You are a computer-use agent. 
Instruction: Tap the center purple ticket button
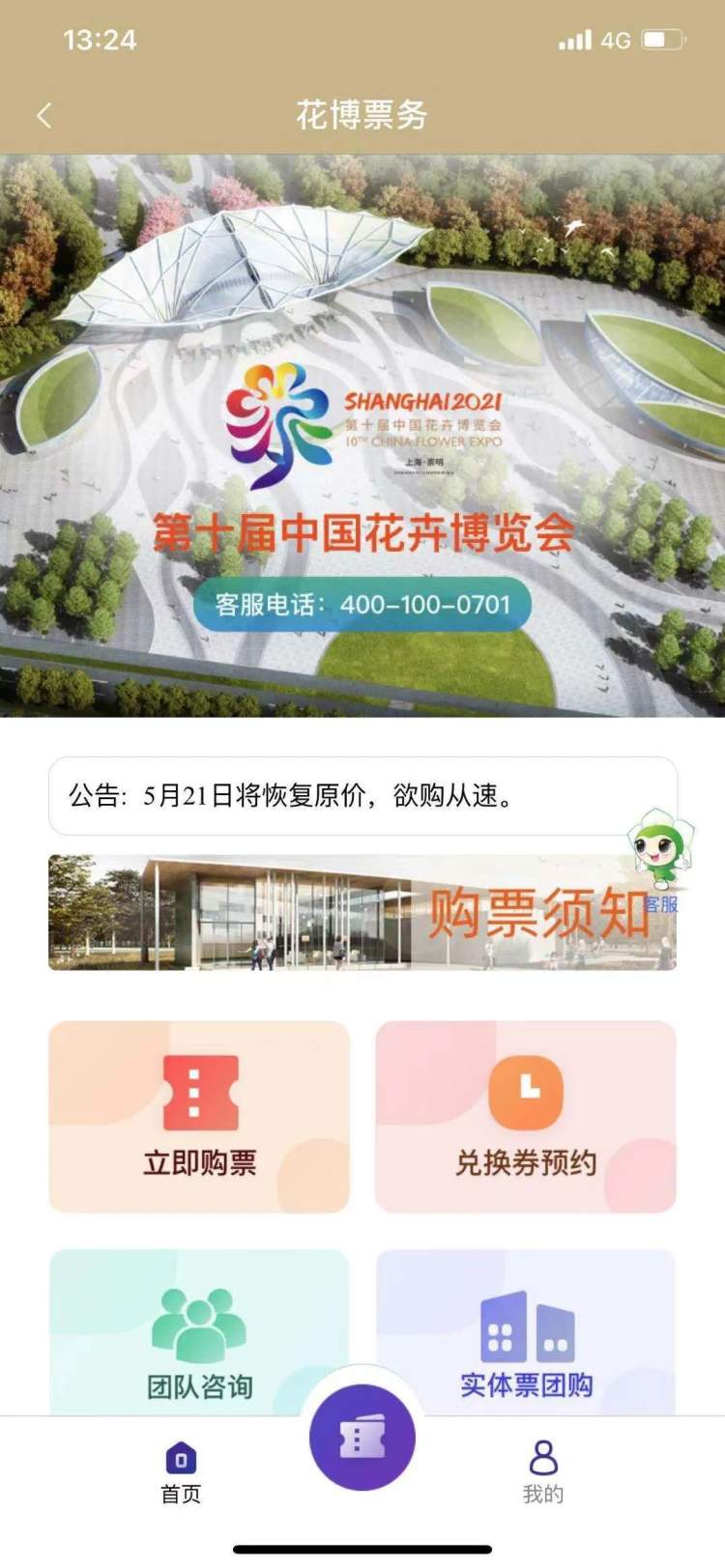point(362,1438)
